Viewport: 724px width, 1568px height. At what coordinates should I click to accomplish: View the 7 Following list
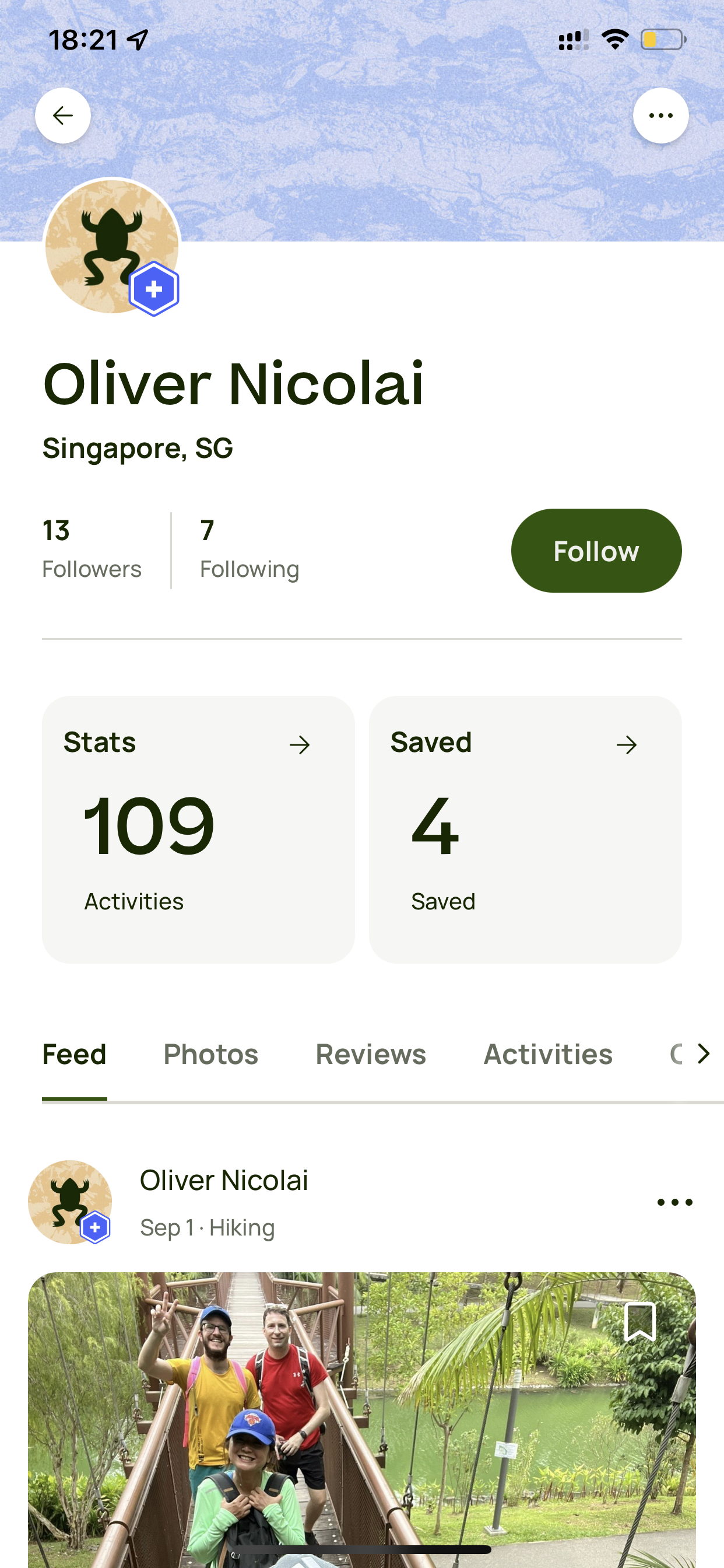coord(249,549)
